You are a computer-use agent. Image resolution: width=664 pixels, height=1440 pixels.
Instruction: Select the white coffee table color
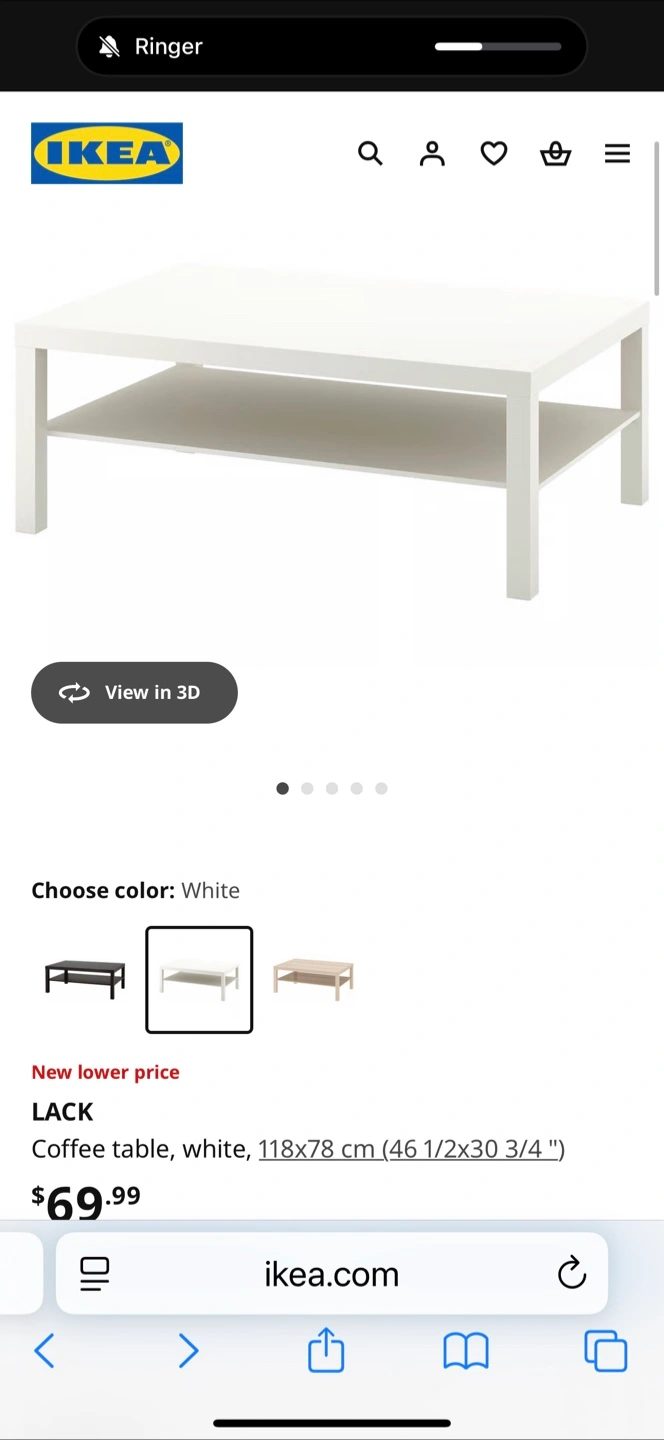(x=199, y=979)
